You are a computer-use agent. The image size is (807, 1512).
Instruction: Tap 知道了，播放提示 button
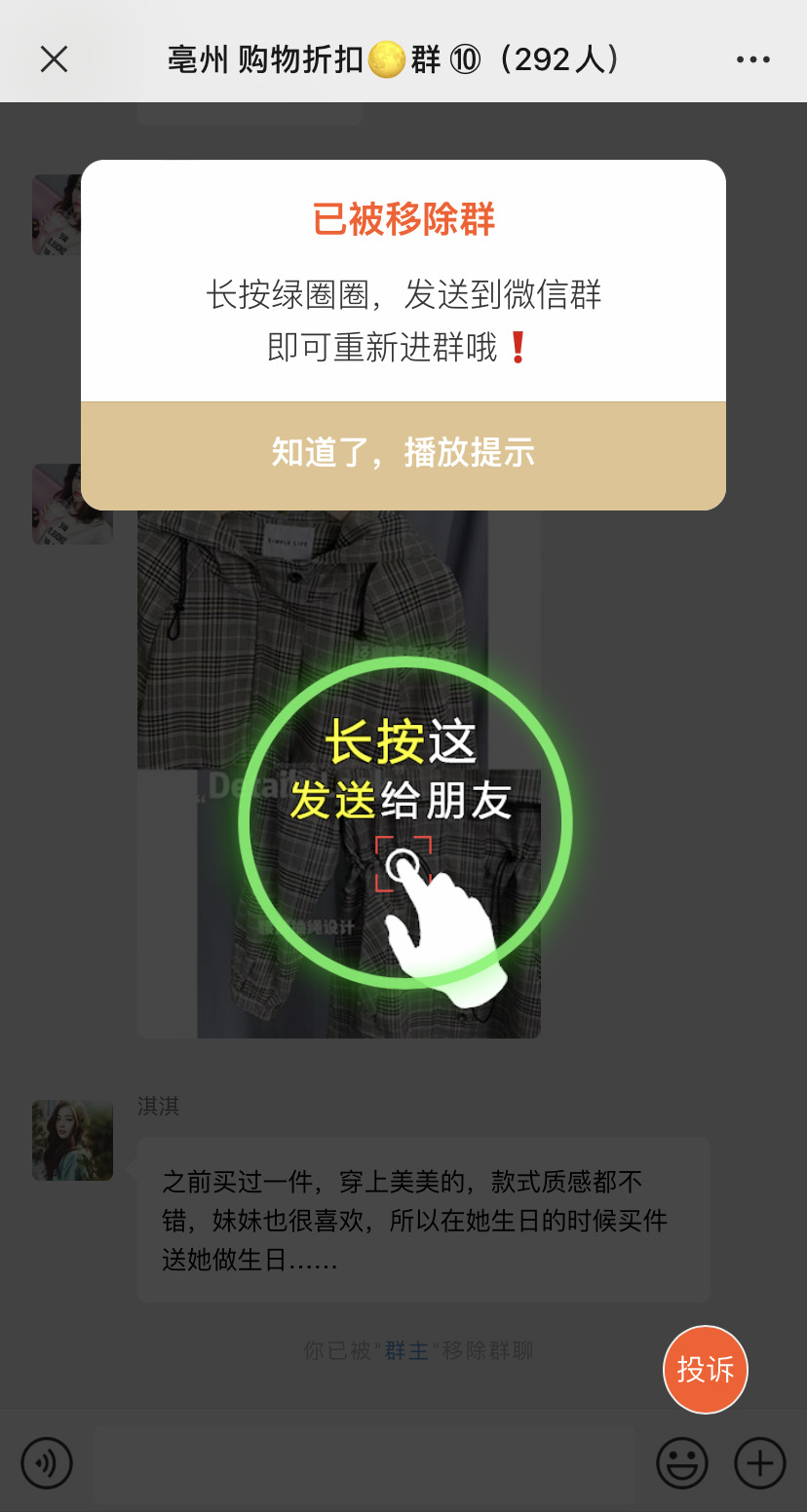(x=403, y=455)
